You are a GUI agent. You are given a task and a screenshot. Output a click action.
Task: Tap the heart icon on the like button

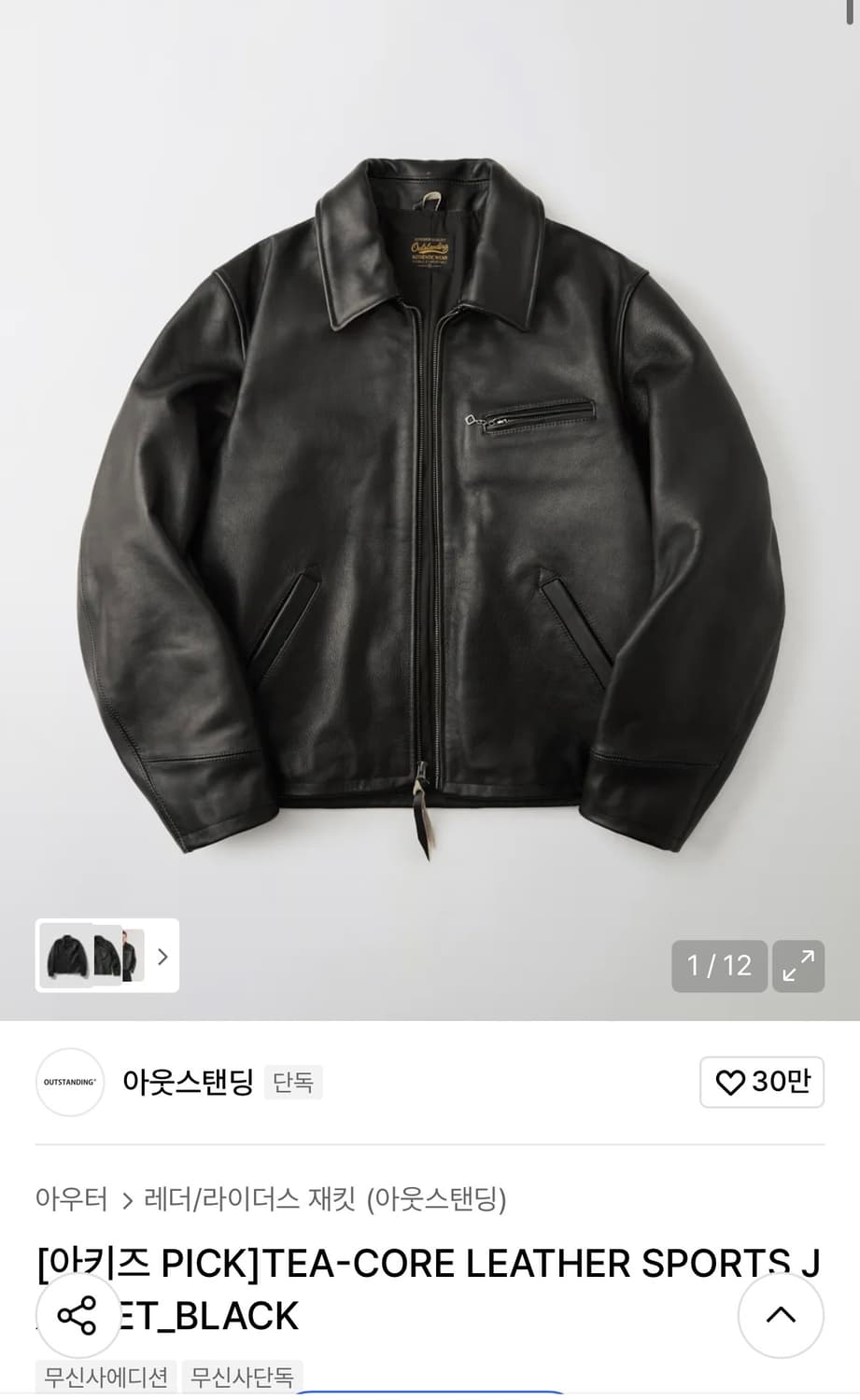pos(730,1082)
